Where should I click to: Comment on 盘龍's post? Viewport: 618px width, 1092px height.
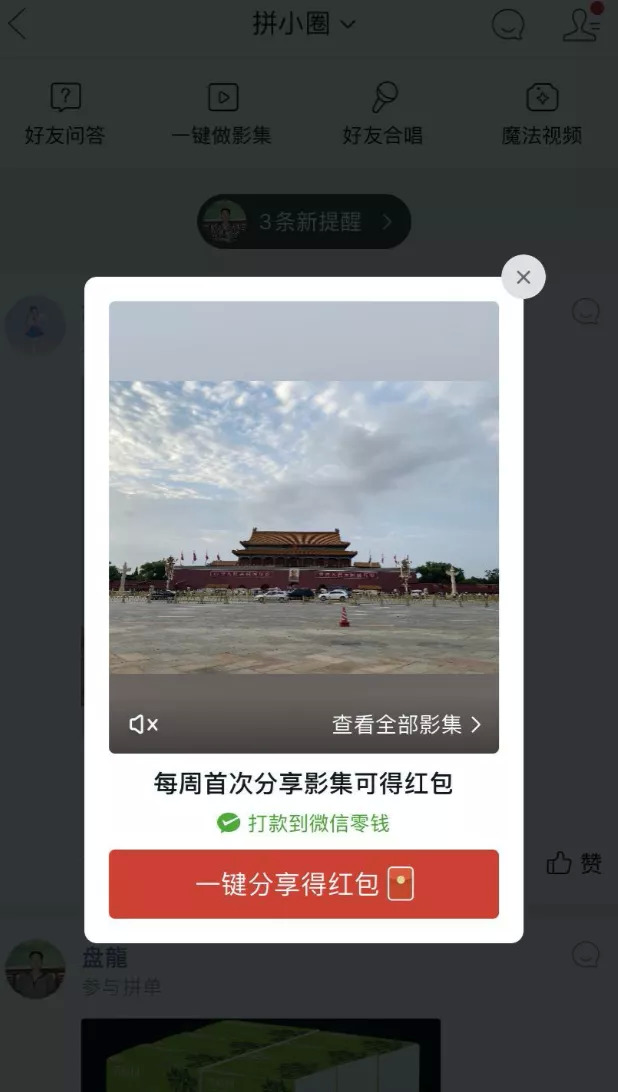pyautogui.click(x=586, y=955)
